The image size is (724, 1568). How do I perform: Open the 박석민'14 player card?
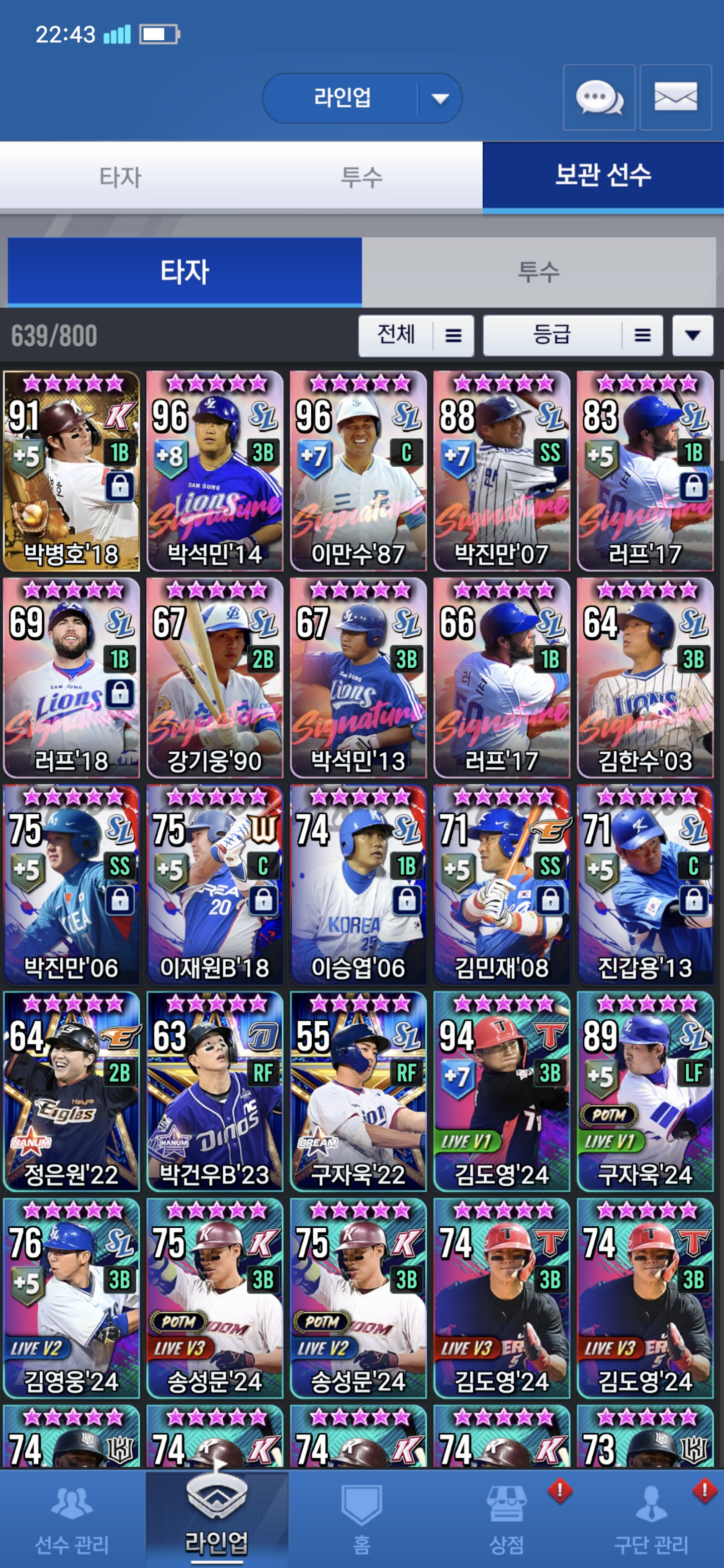214,471
